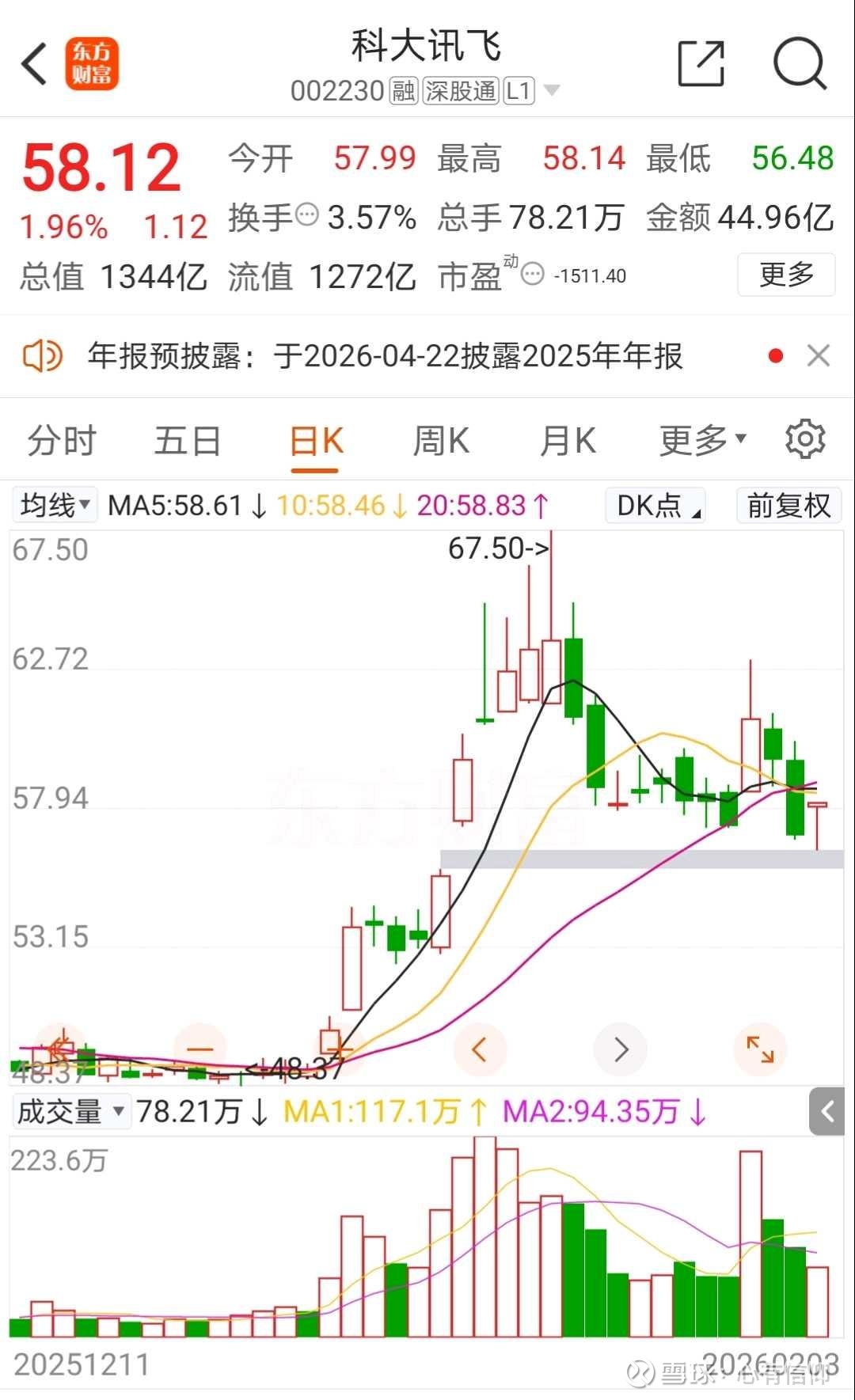
Task: Change the 前复权 adjustment setting
Action: (788, 505)
